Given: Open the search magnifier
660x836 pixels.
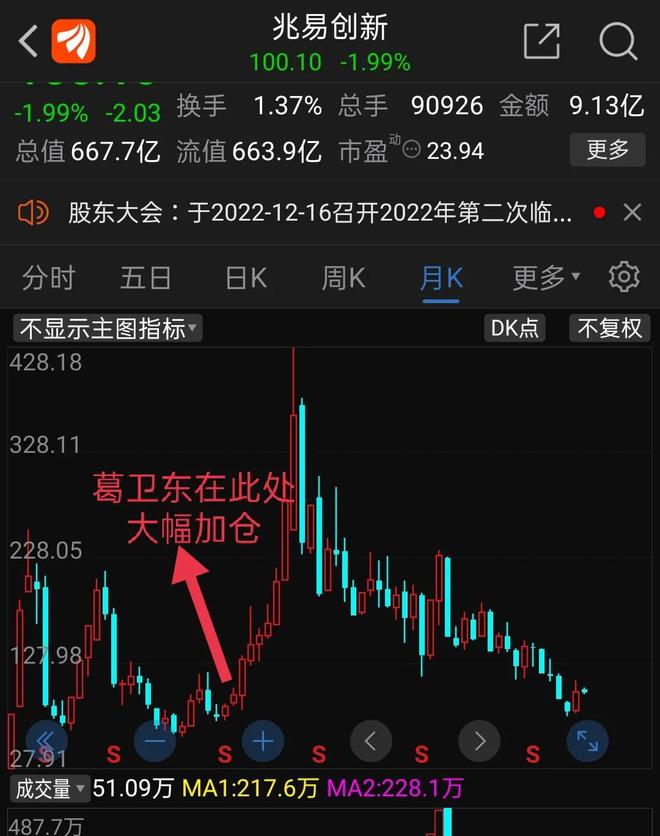Looking at the screenshot, I should [x=618, y=41].
